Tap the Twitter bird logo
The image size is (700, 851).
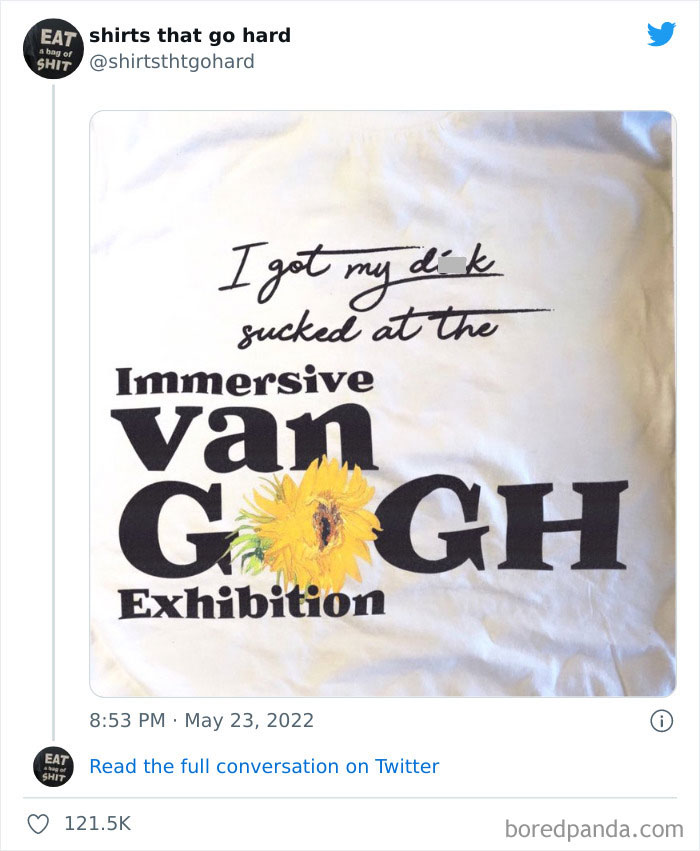coord(660,35)
